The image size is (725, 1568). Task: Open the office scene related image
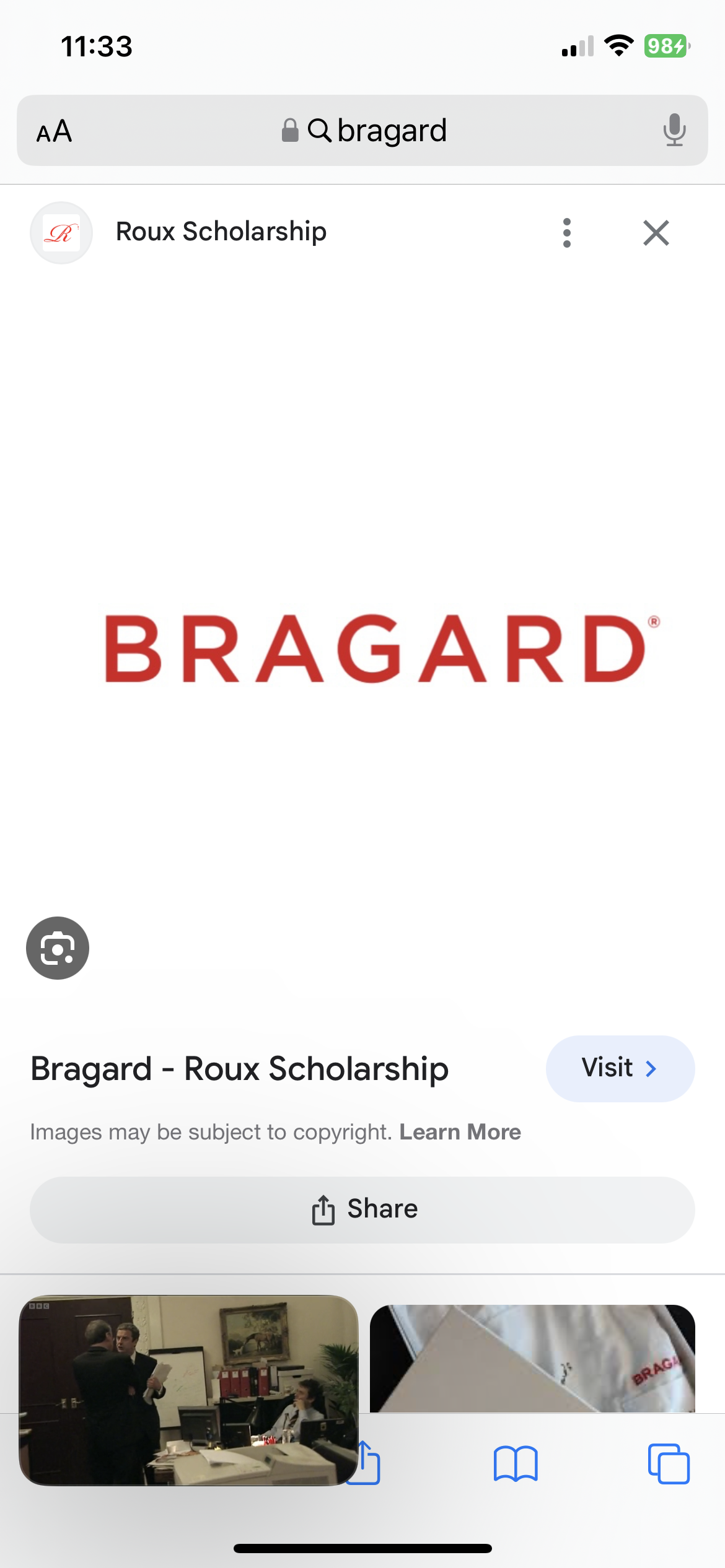(188, 1390)
